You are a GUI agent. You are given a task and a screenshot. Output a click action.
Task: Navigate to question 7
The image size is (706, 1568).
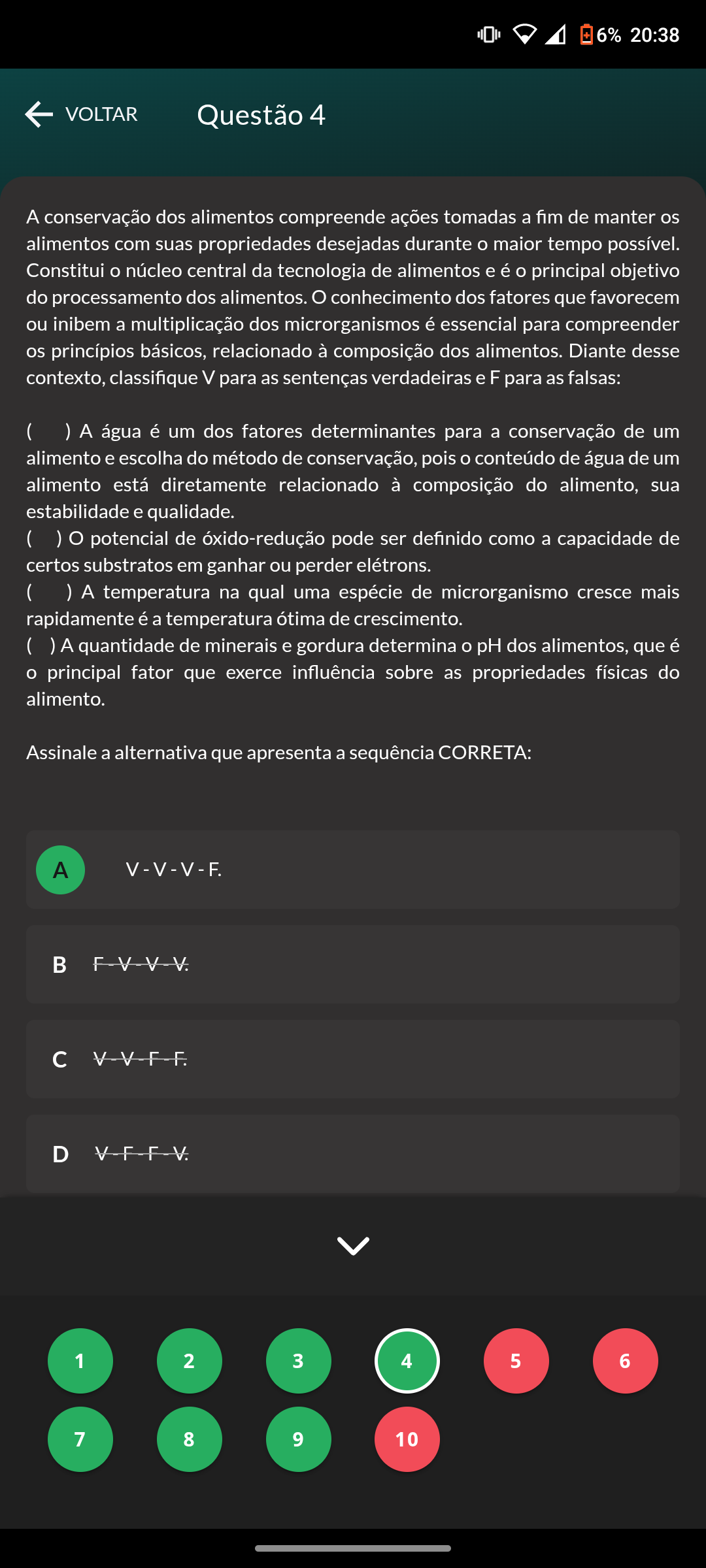pos(80,1439)
